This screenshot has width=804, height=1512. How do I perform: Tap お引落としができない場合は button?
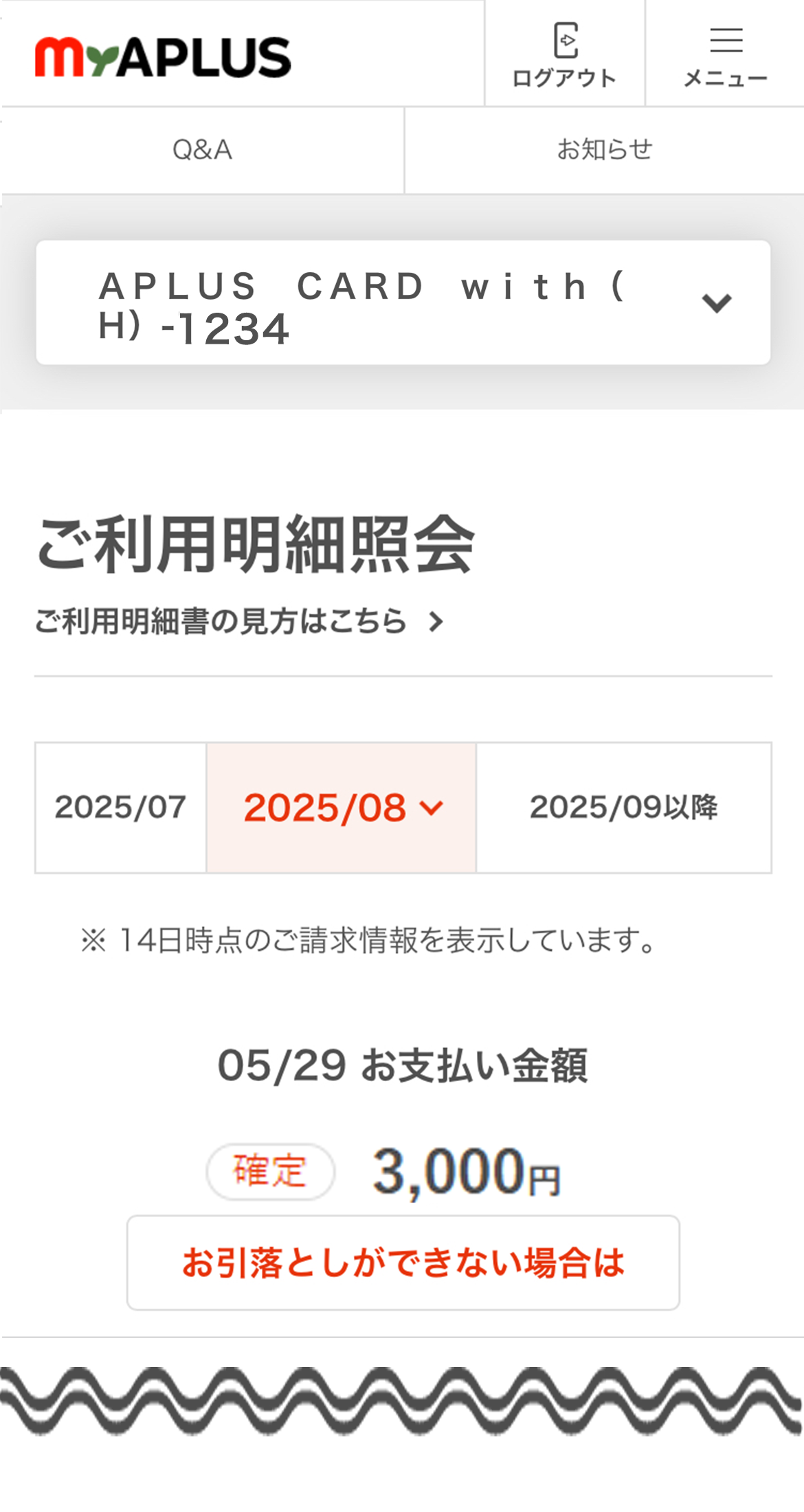(x=403, y=1263)
